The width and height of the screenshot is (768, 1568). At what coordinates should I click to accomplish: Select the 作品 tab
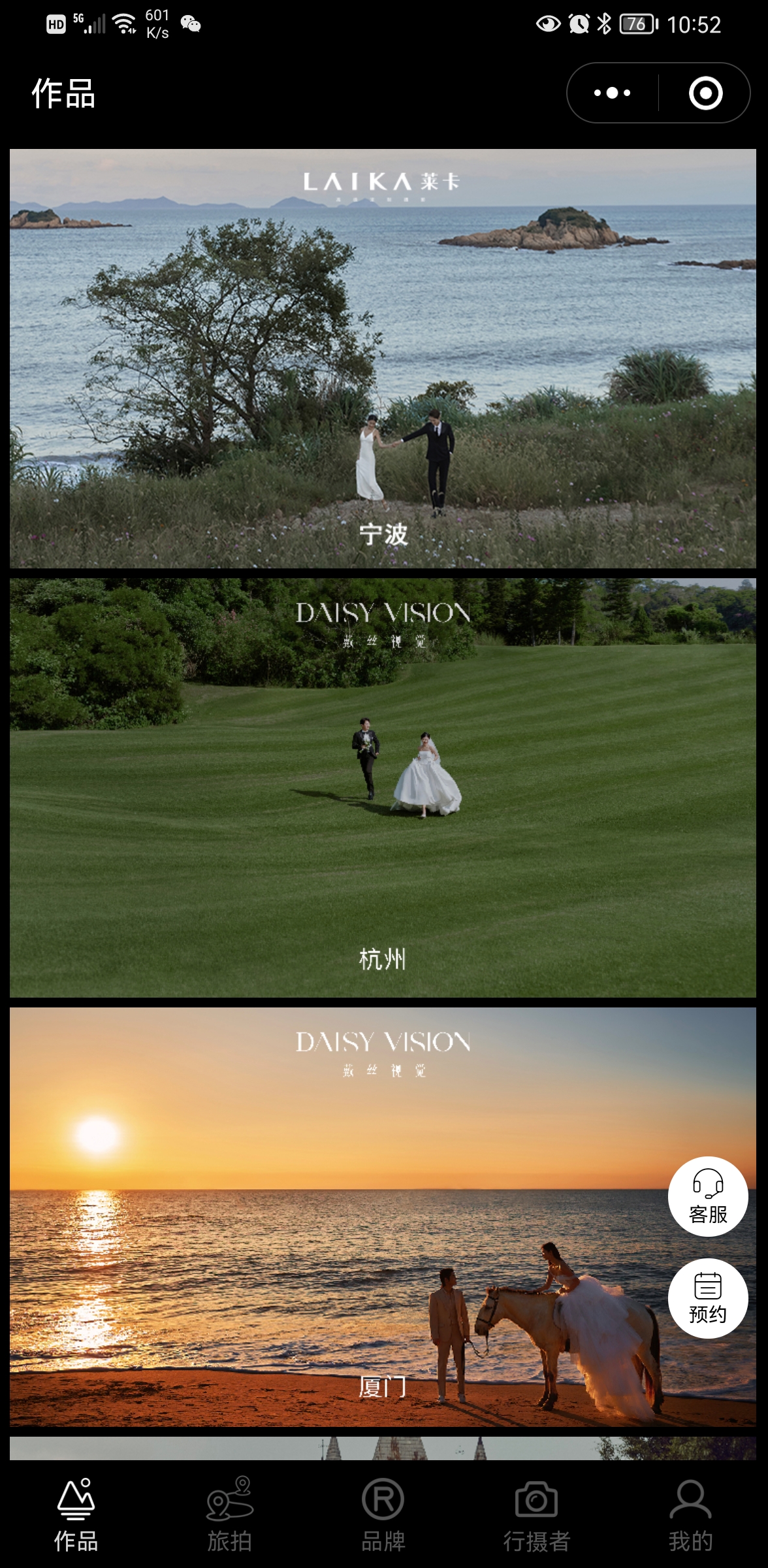(x=76, y=1514)
